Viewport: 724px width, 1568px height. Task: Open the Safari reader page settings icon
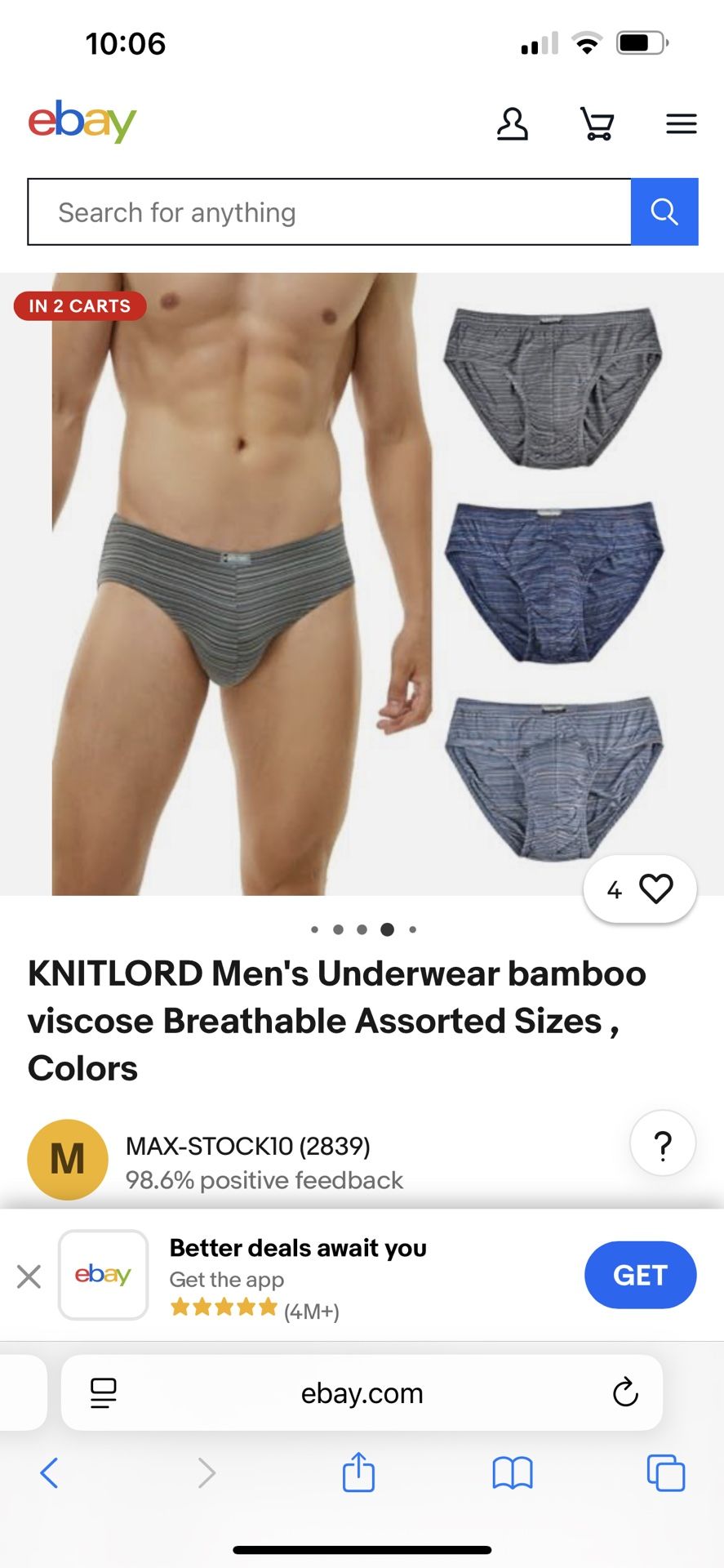(x=103, y=1393)
